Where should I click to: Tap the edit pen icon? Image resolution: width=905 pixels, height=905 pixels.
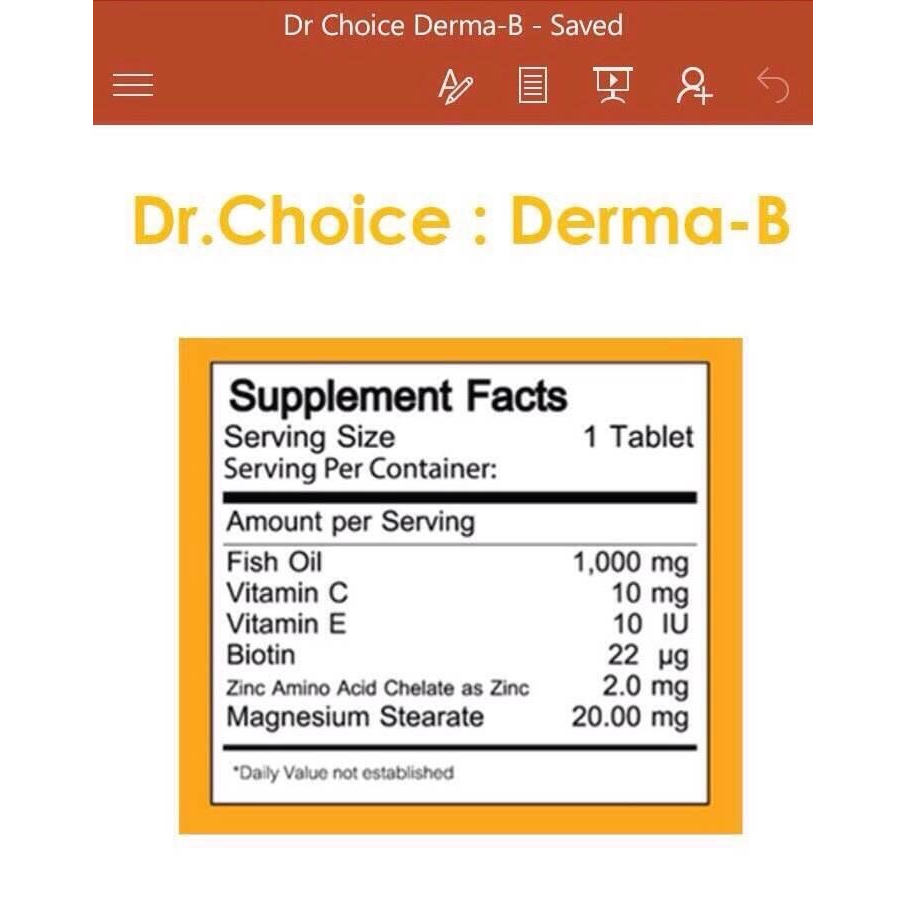click(x=455, y=86)
